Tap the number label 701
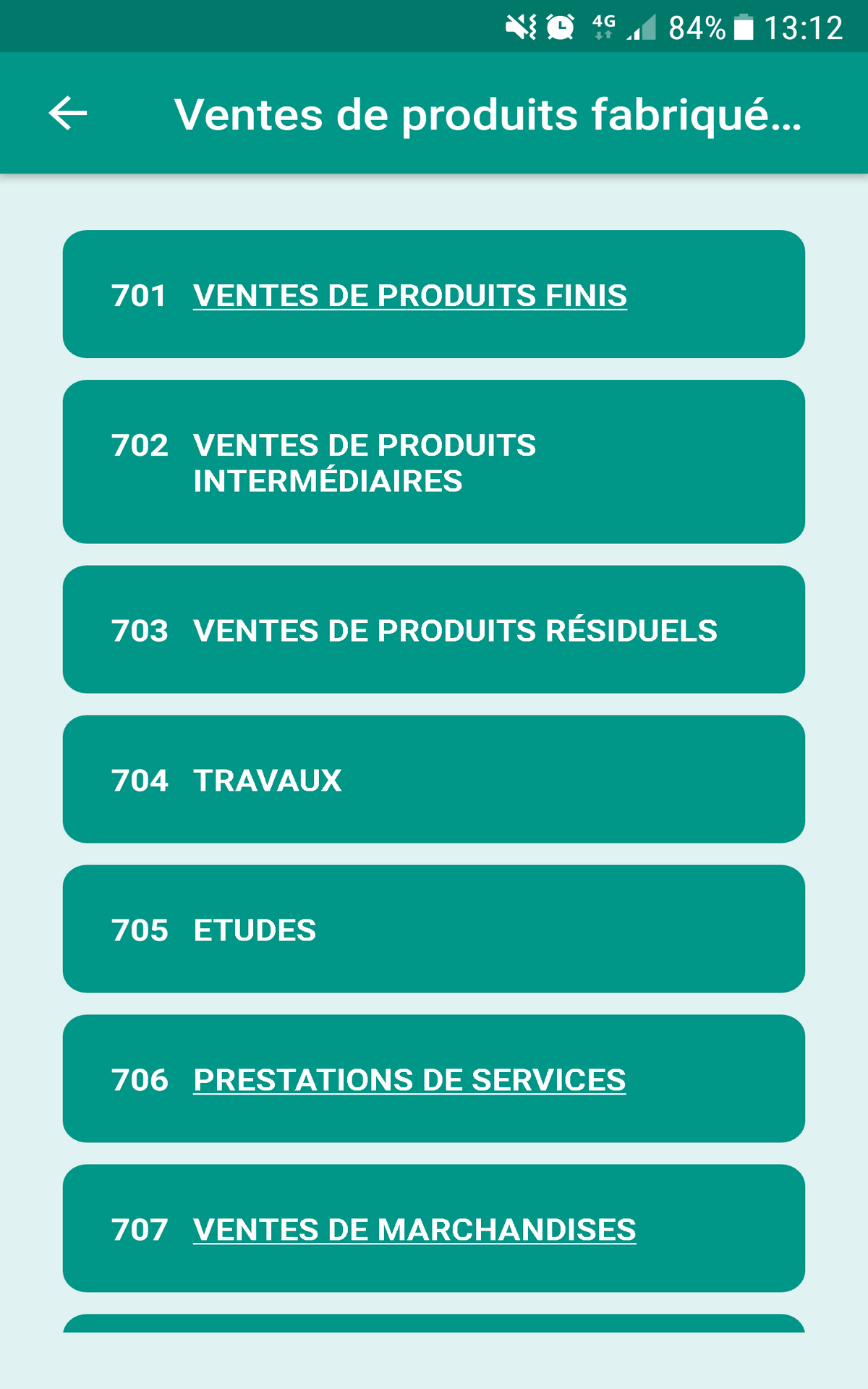Viewport: 868px width, 1389px height. pyautogui.click(x=140, y=294)
